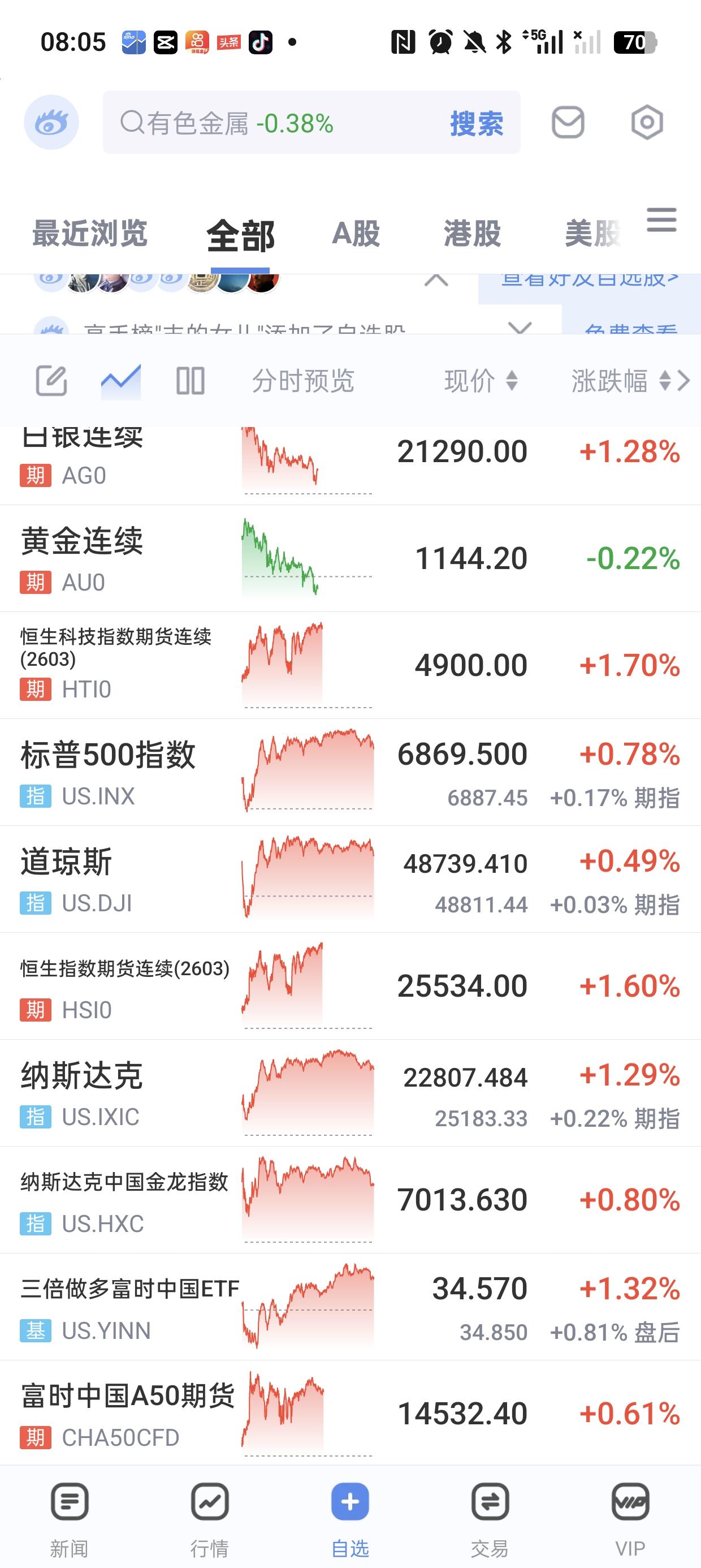This screenshot has height=1568, width=701.
Task: Open the messages envelope icon
Action: (568, 122)
